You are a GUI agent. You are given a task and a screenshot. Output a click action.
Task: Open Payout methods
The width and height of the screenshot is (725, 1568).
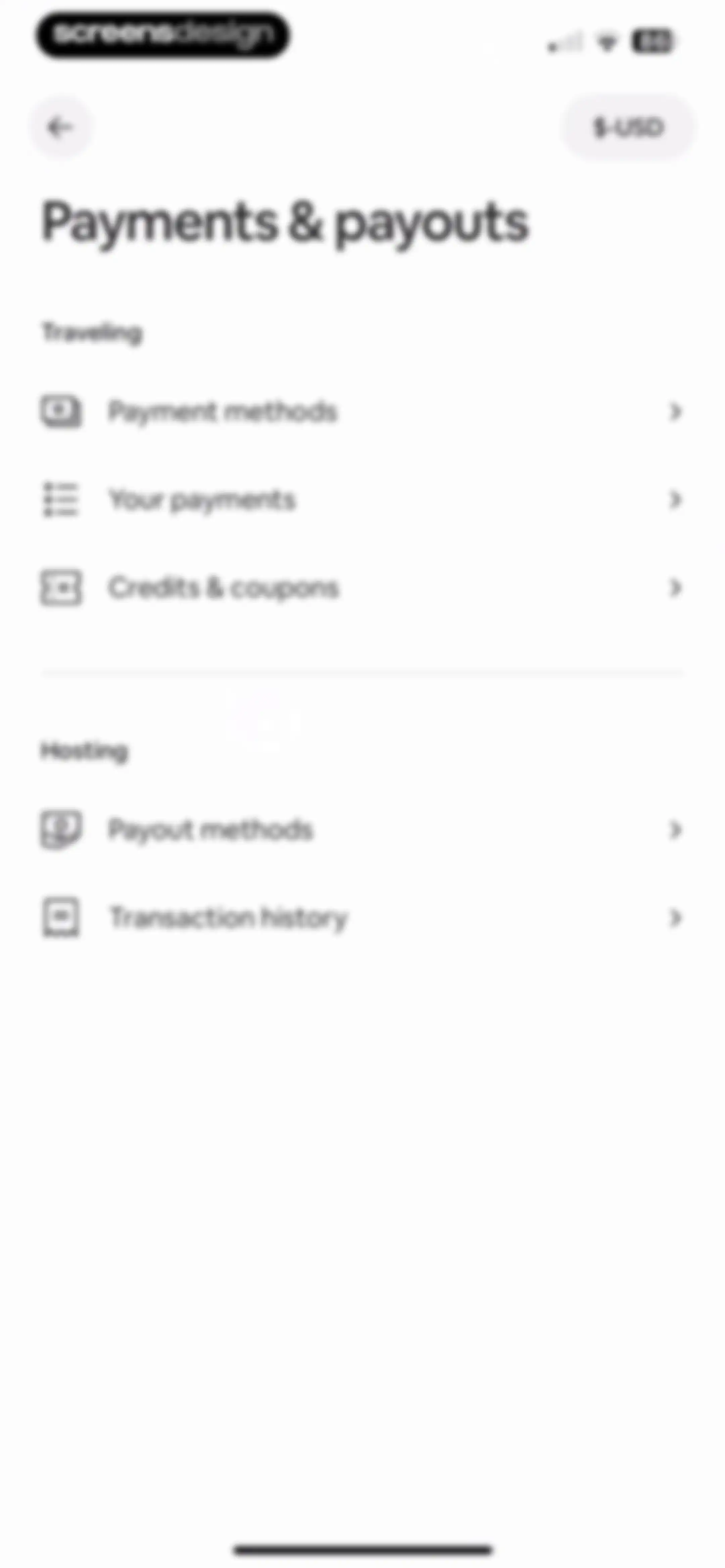pyautogui.click(x=362, y=830)
